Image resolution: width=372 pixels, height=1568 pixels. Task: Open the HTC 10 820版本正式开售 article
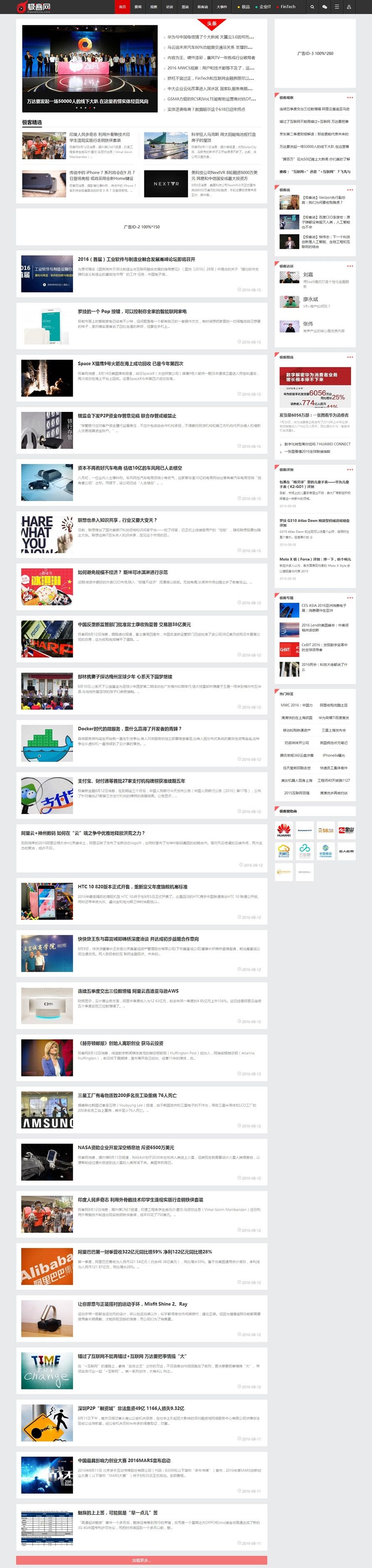click(x=132, y=887)
